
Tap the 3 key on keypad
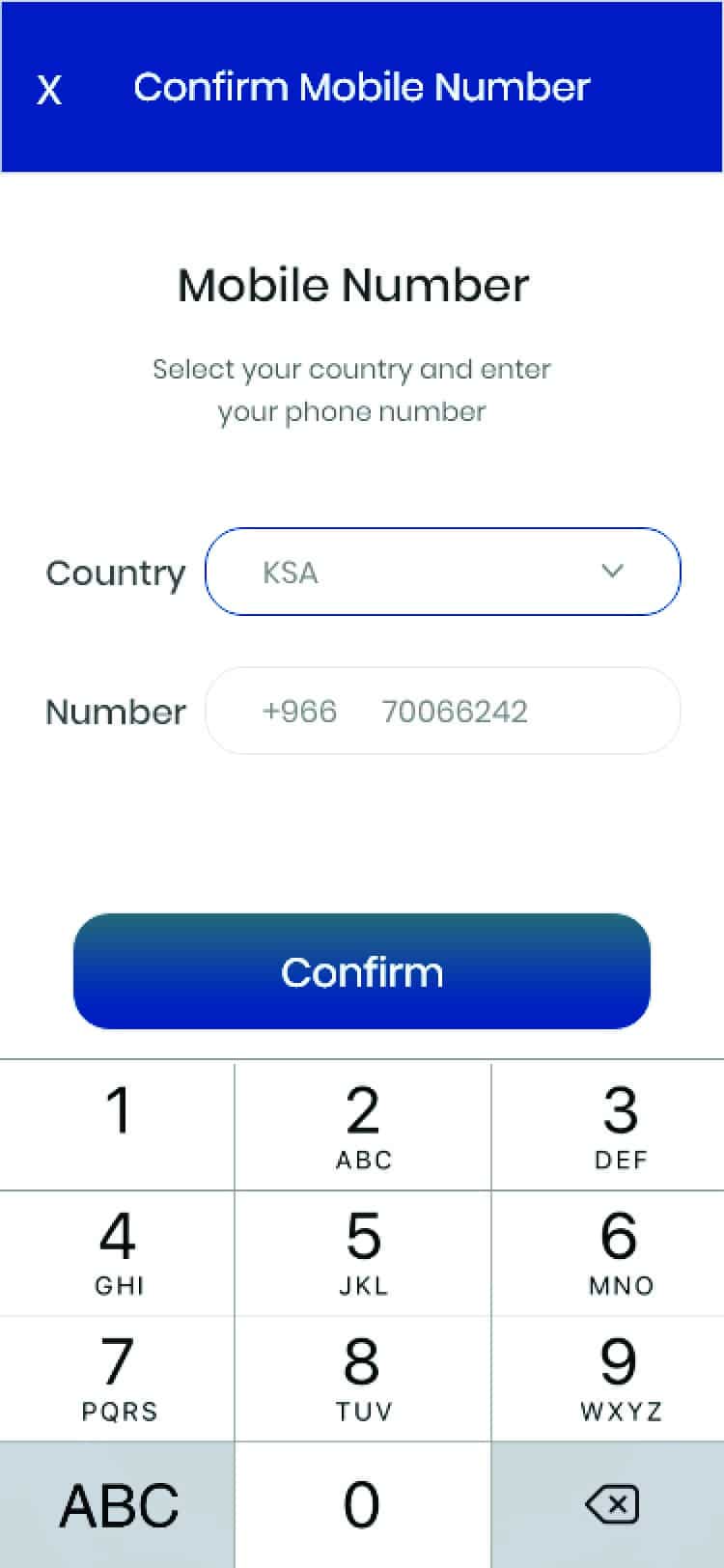coord(620,1125)
